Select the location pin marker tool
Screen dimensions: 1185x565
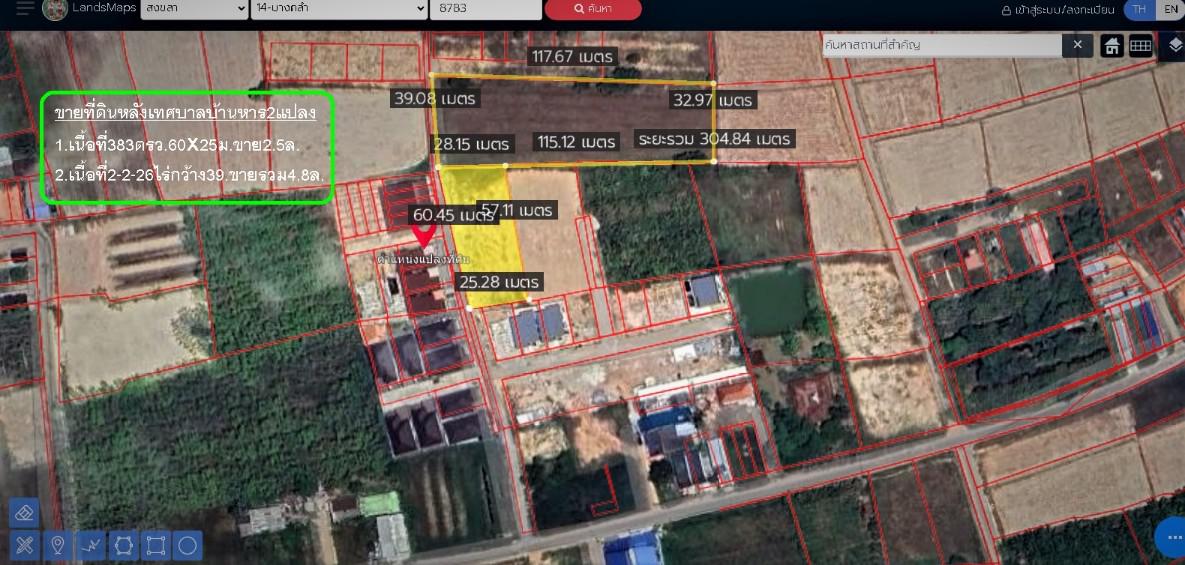(x=57, y=546)
